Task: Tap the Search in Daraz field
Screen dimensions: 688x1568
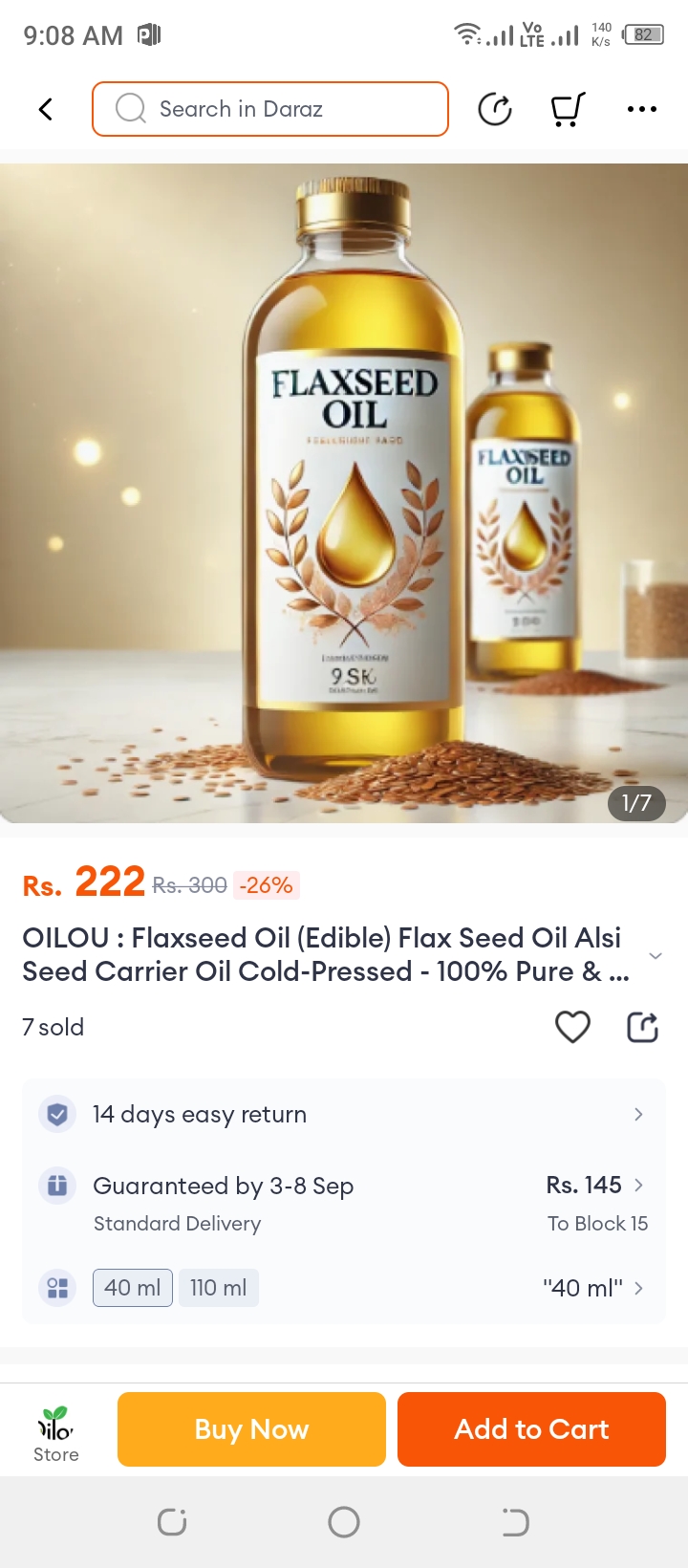Action: (x=270, y=109)
